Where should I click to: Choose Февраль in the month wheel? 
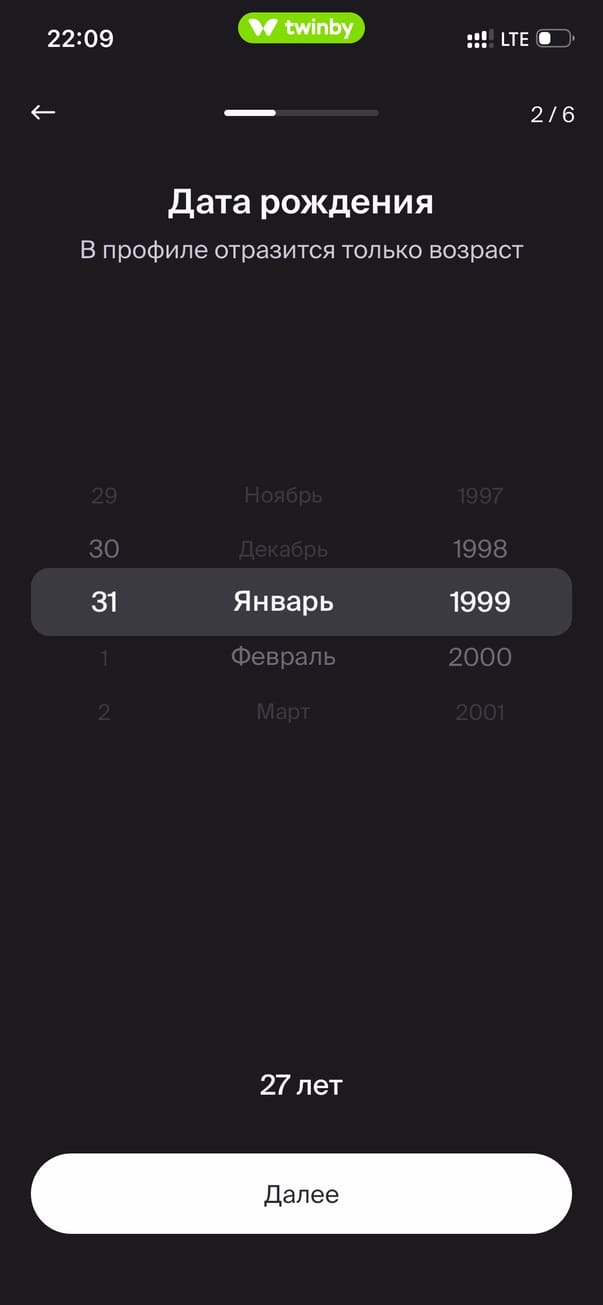pyautogui.click(x=283, y=657)
